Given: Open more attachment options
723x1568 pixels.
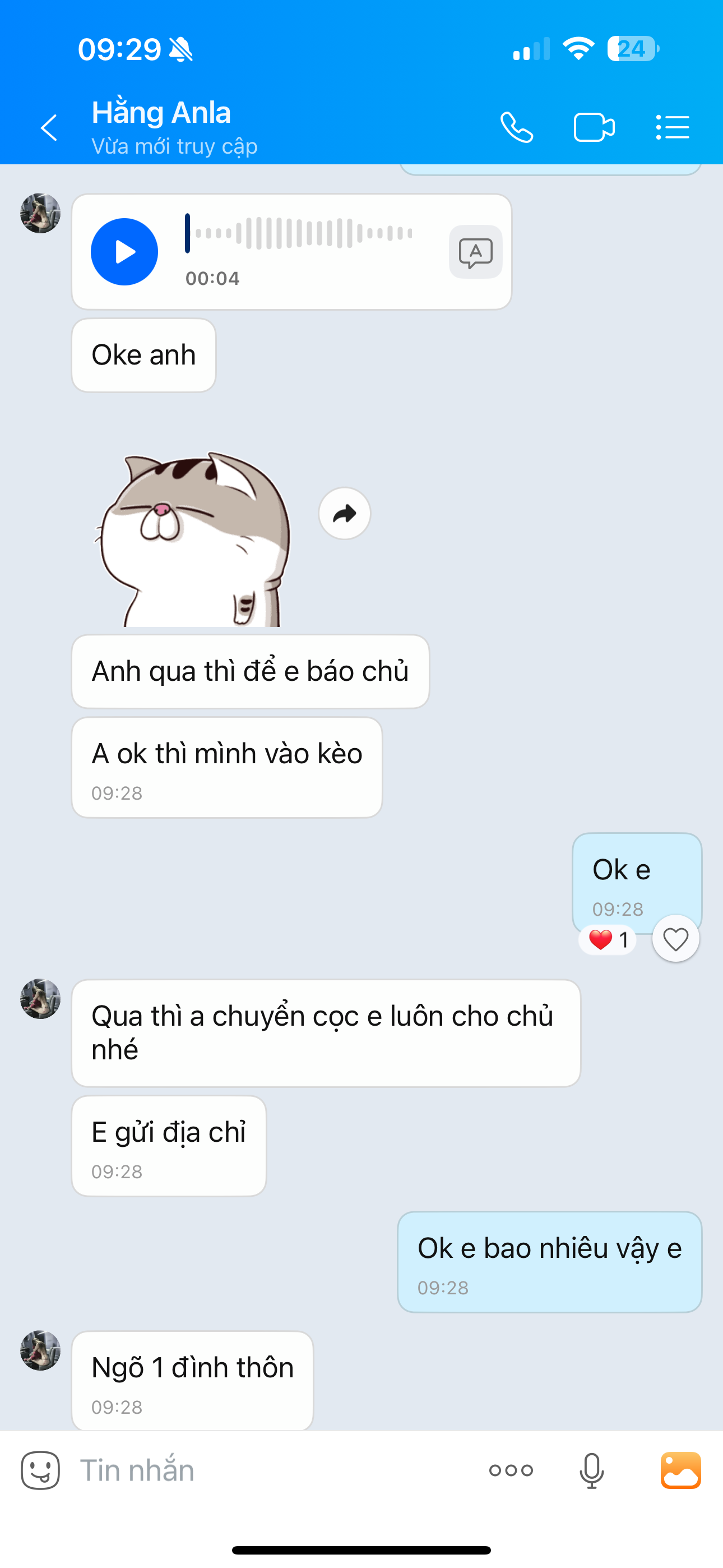Looking at the screenshot, I should (x=511, y=1470).
